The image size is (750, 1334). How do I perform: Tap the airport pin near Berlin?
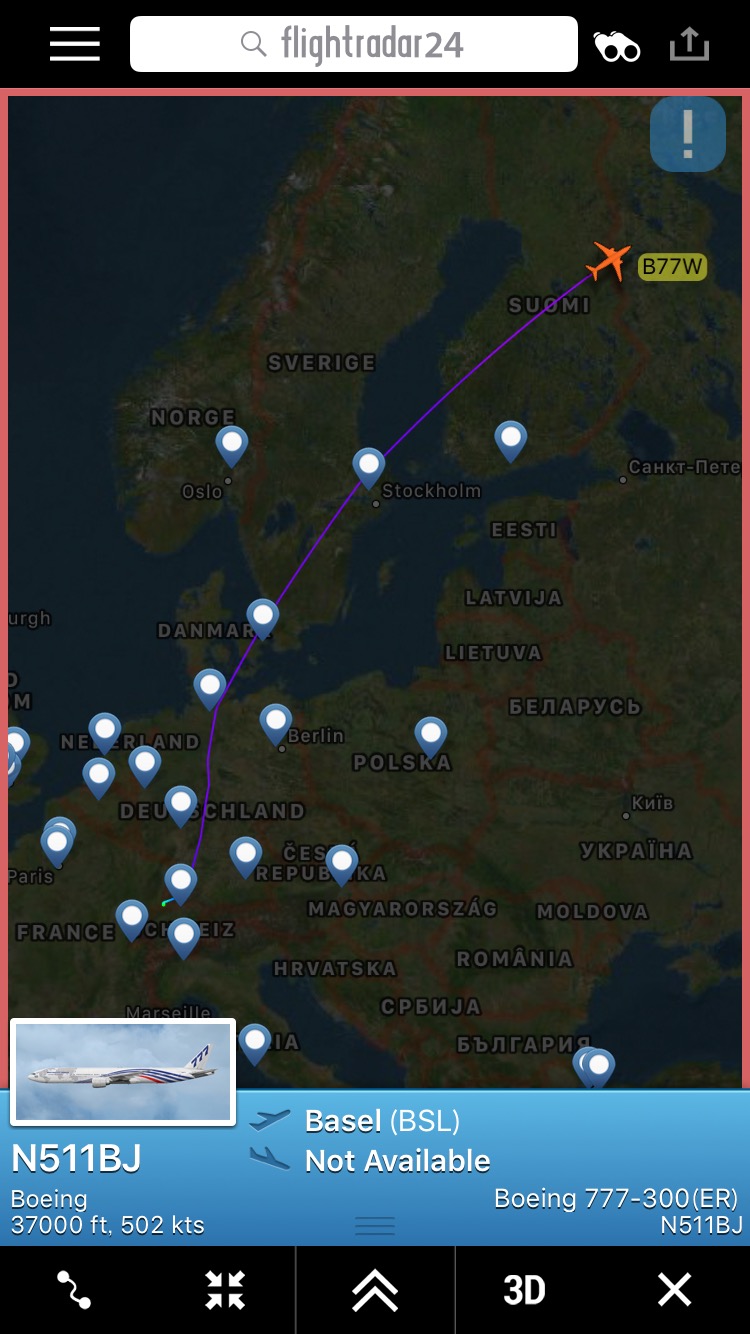(x=276, y=722)
